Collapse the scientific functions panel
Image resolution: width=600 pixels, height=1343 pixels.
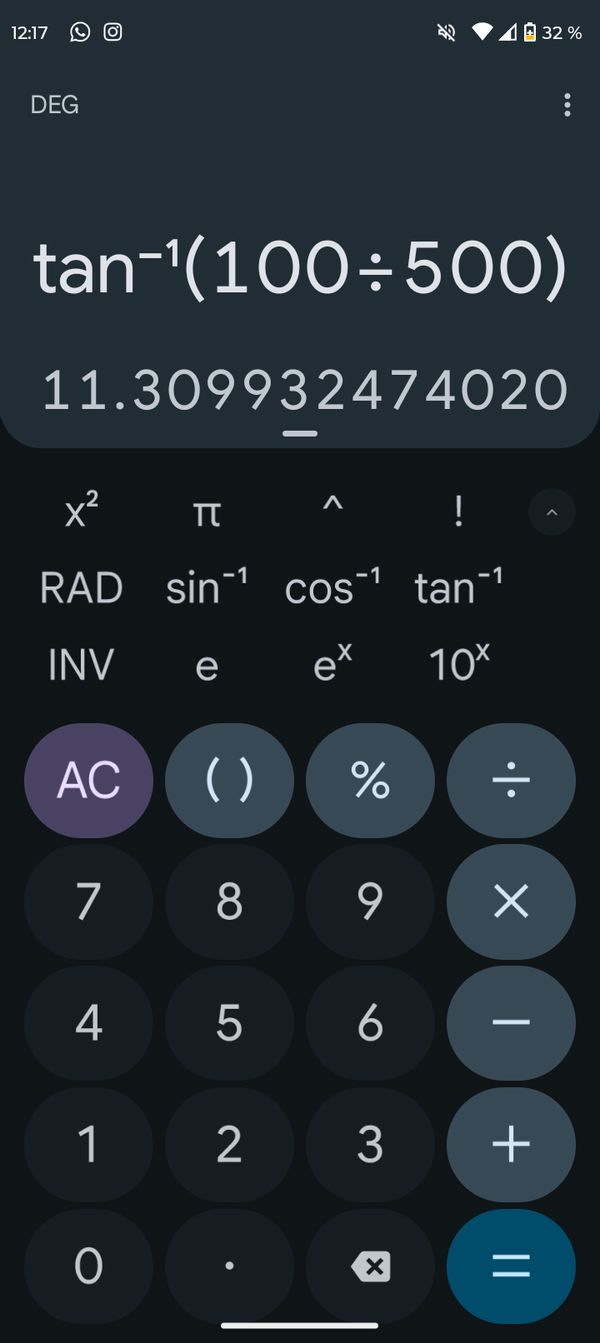(551, 513)
